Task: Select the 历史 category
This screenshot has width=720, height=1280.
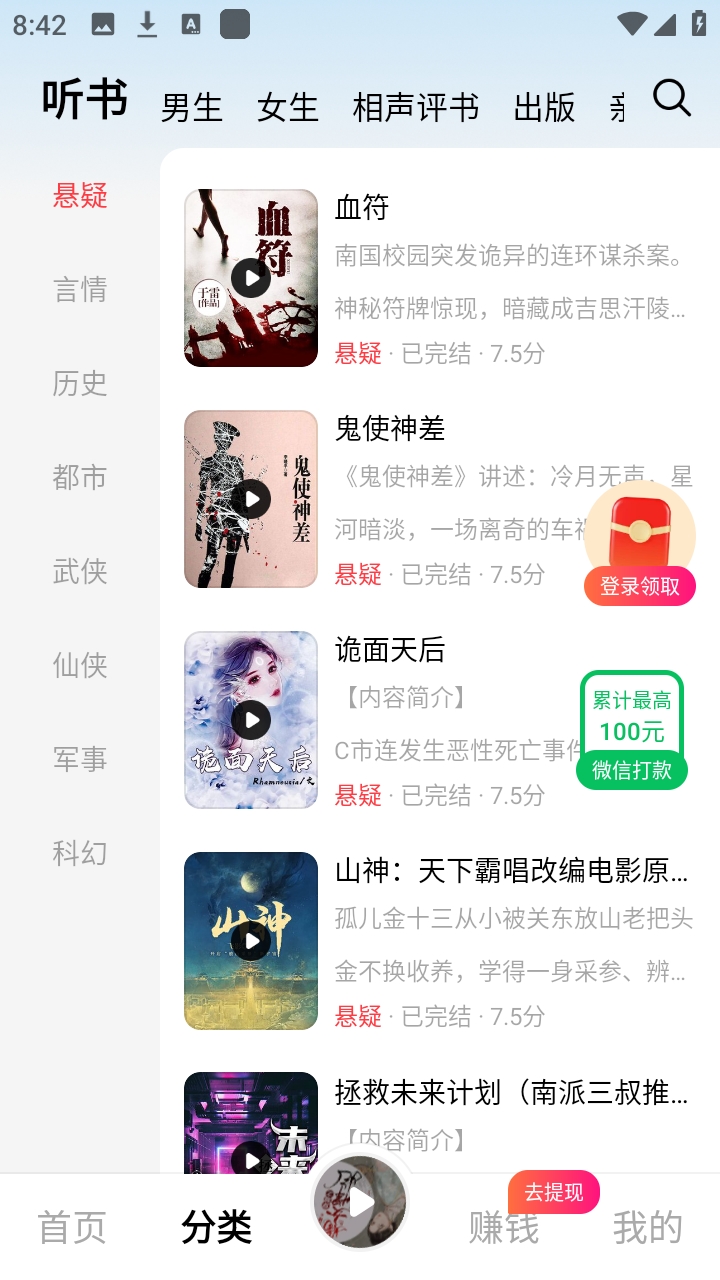Action: click(80, 384)
